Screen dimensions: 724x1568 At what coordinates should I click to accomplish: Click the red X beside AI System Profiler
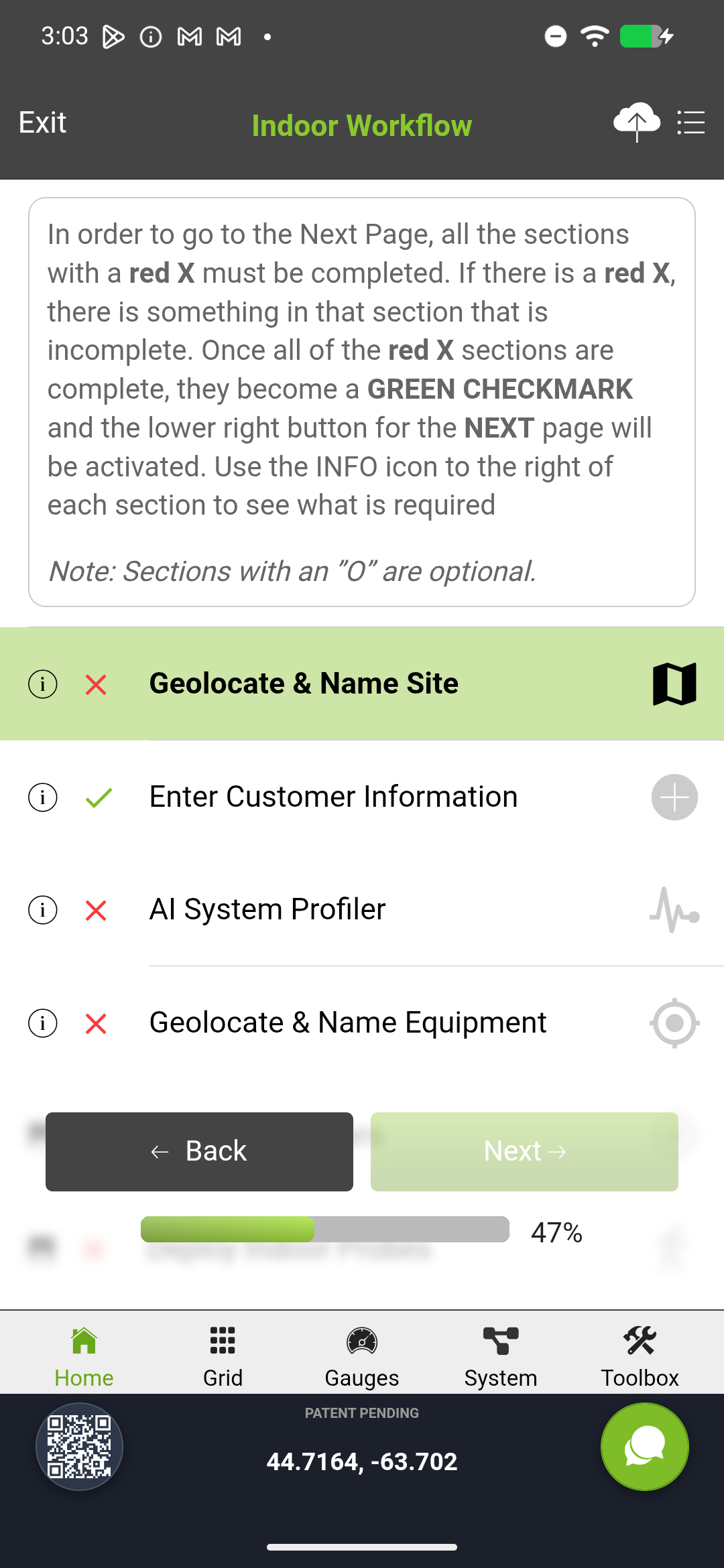point(96,910)
